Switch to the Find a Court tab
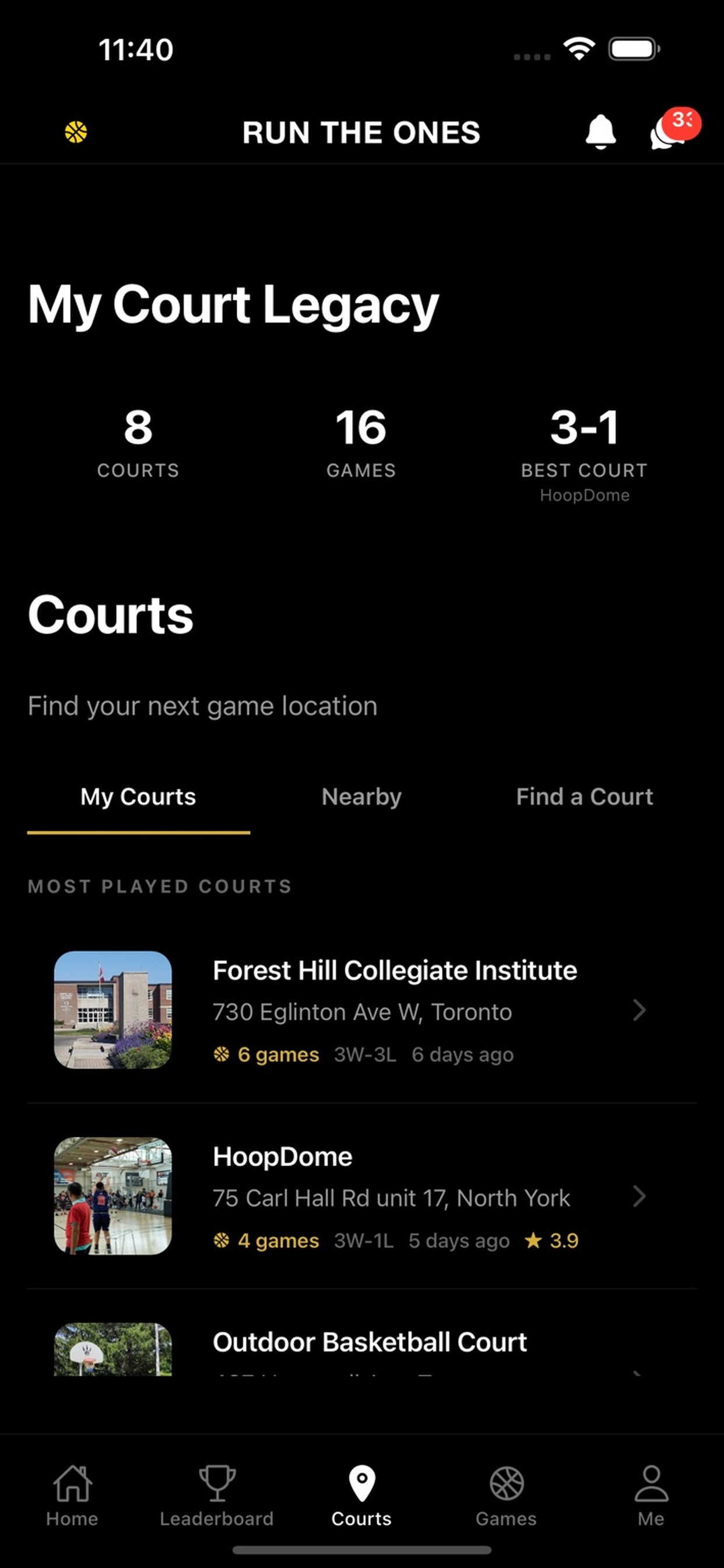This screenshot has width=724, height=1568. coord(585,797)
